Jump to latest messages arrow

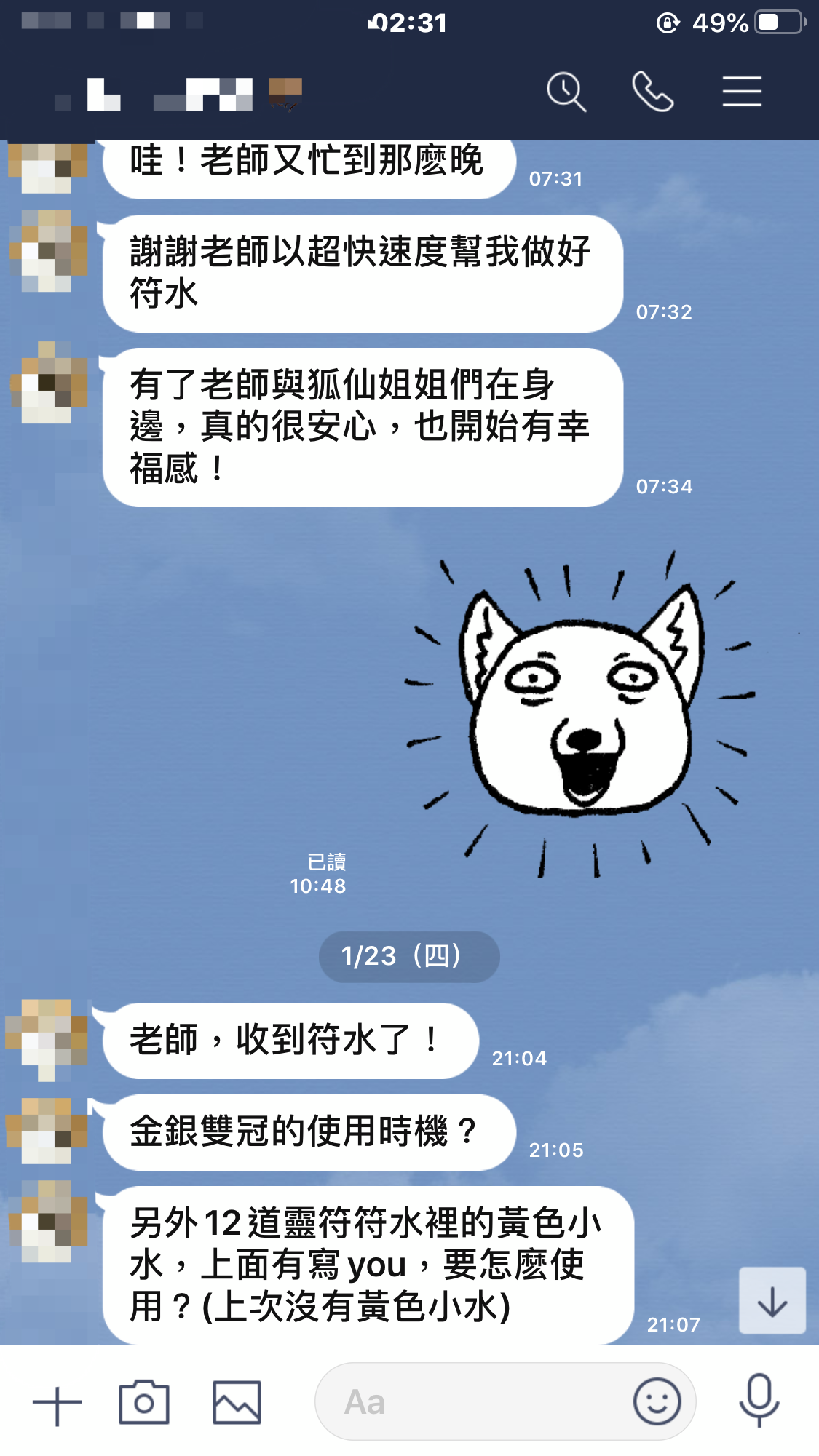(x=772, y=1300)
